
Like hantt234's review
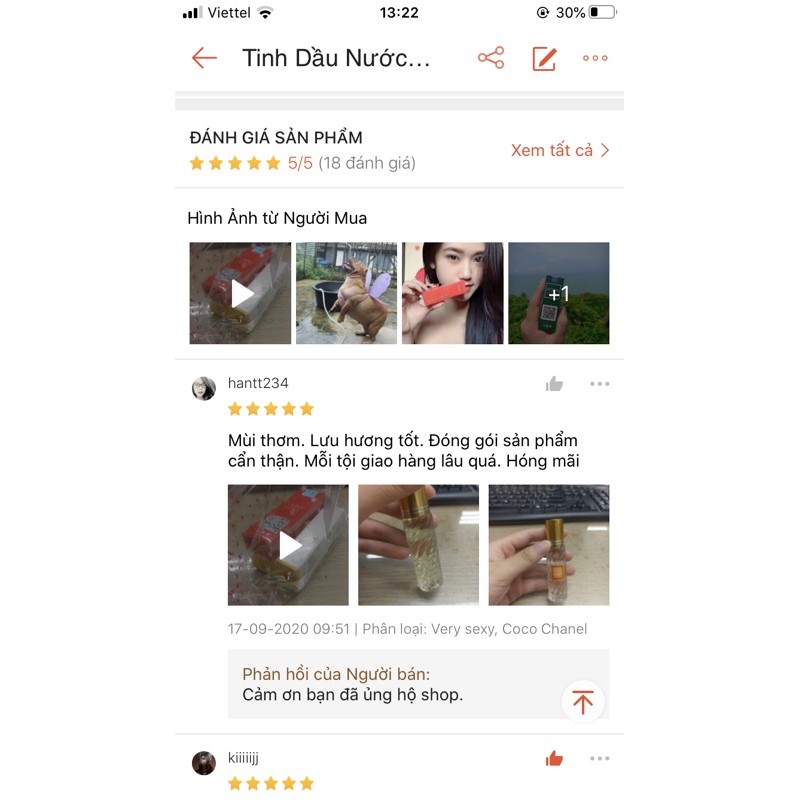(554, 384)
